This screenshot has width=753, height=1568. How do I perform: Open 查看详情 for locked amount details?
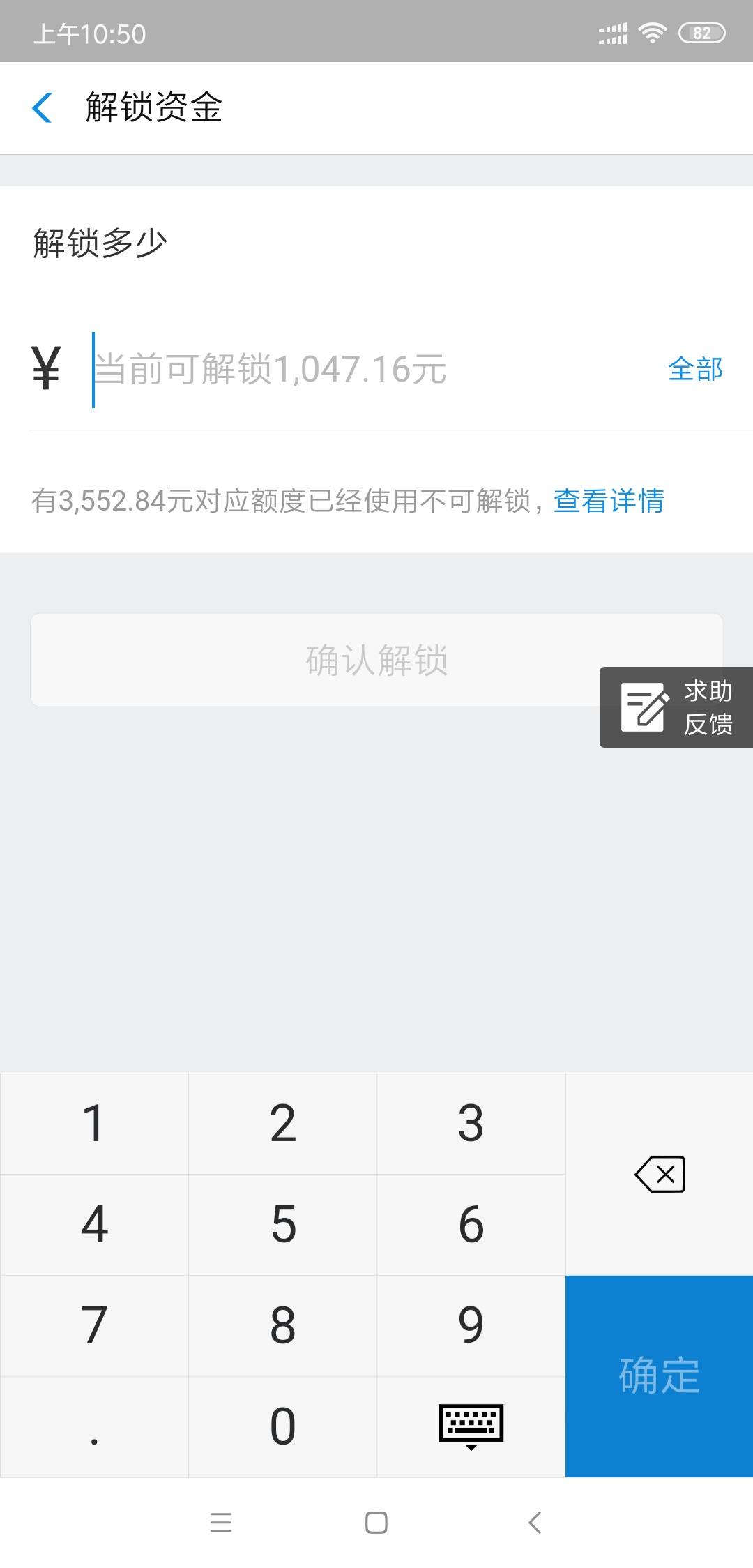tap(608, 501)
